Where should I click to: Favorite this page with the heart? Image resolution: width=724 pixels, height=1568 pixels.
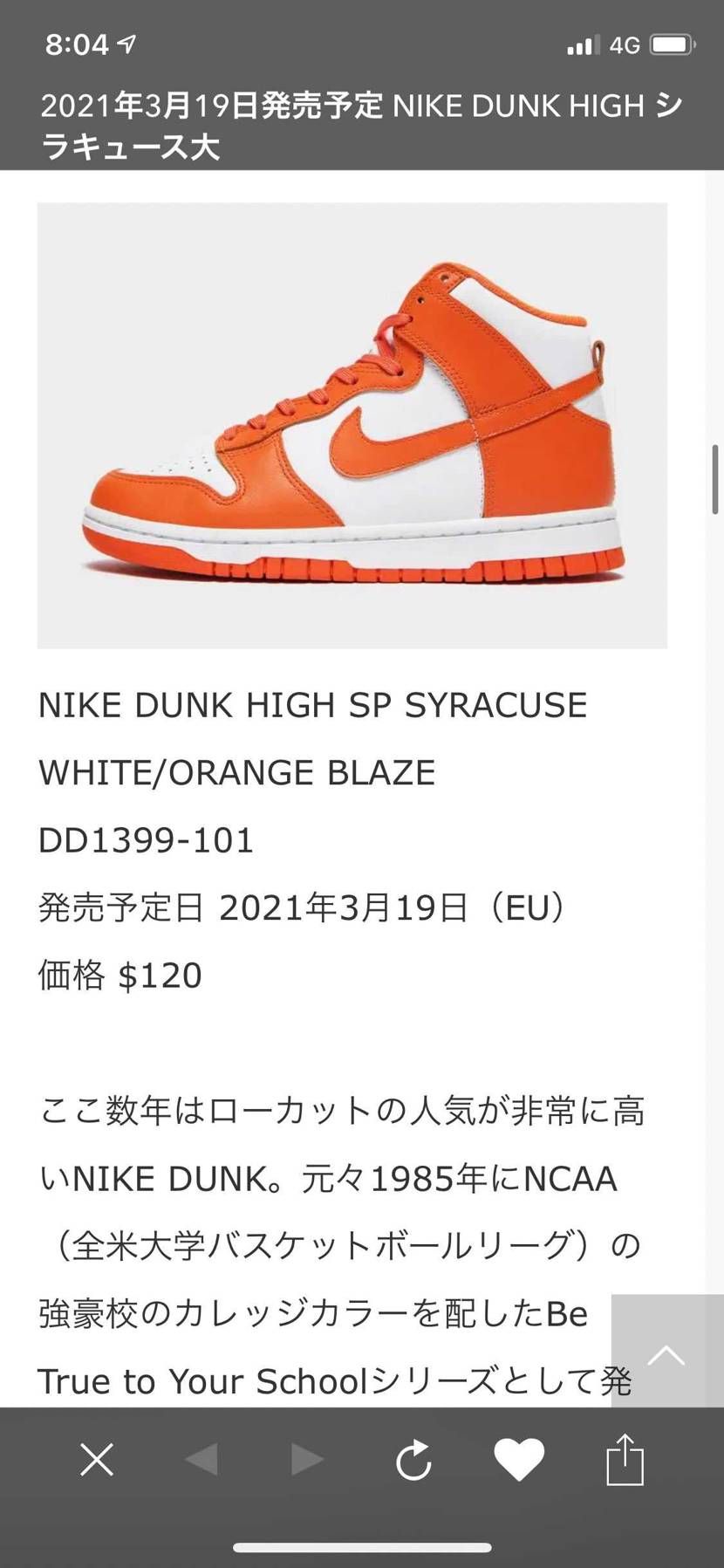coord(519,1460)
